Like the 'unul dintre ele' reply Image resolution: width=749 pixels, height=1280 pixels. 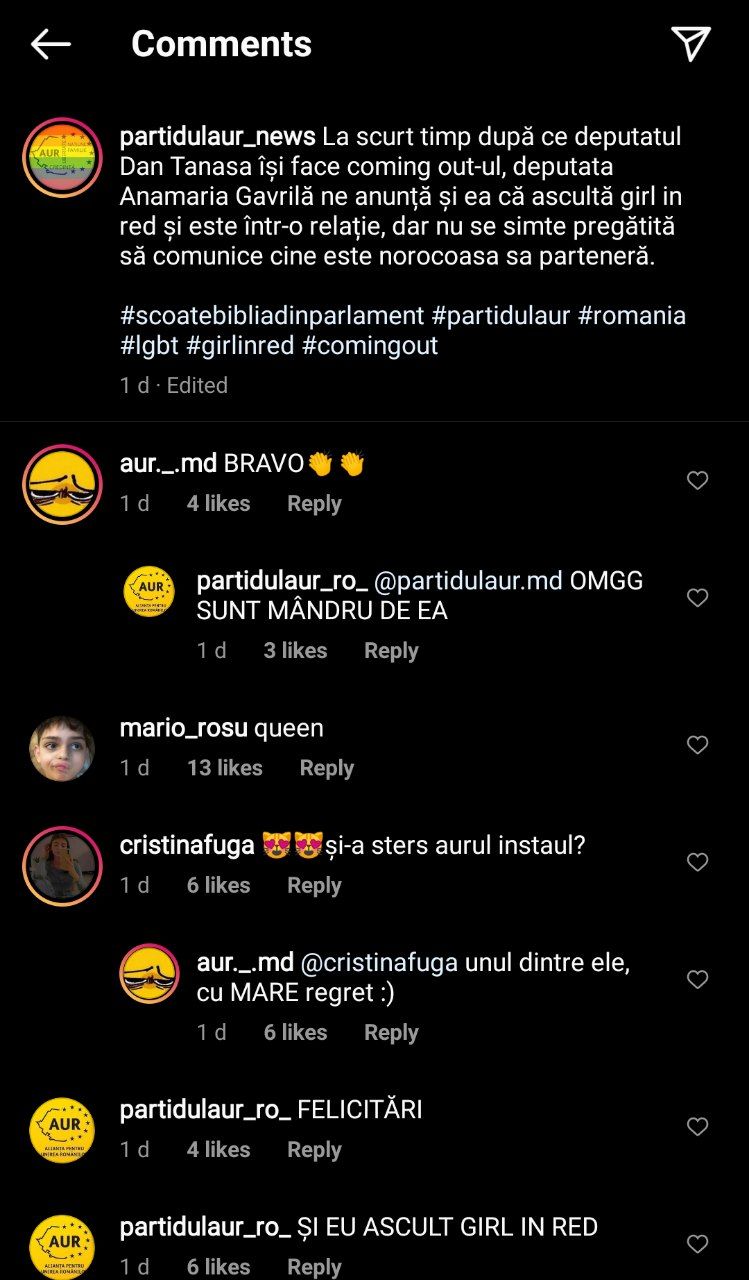click(x=697, y=980)
